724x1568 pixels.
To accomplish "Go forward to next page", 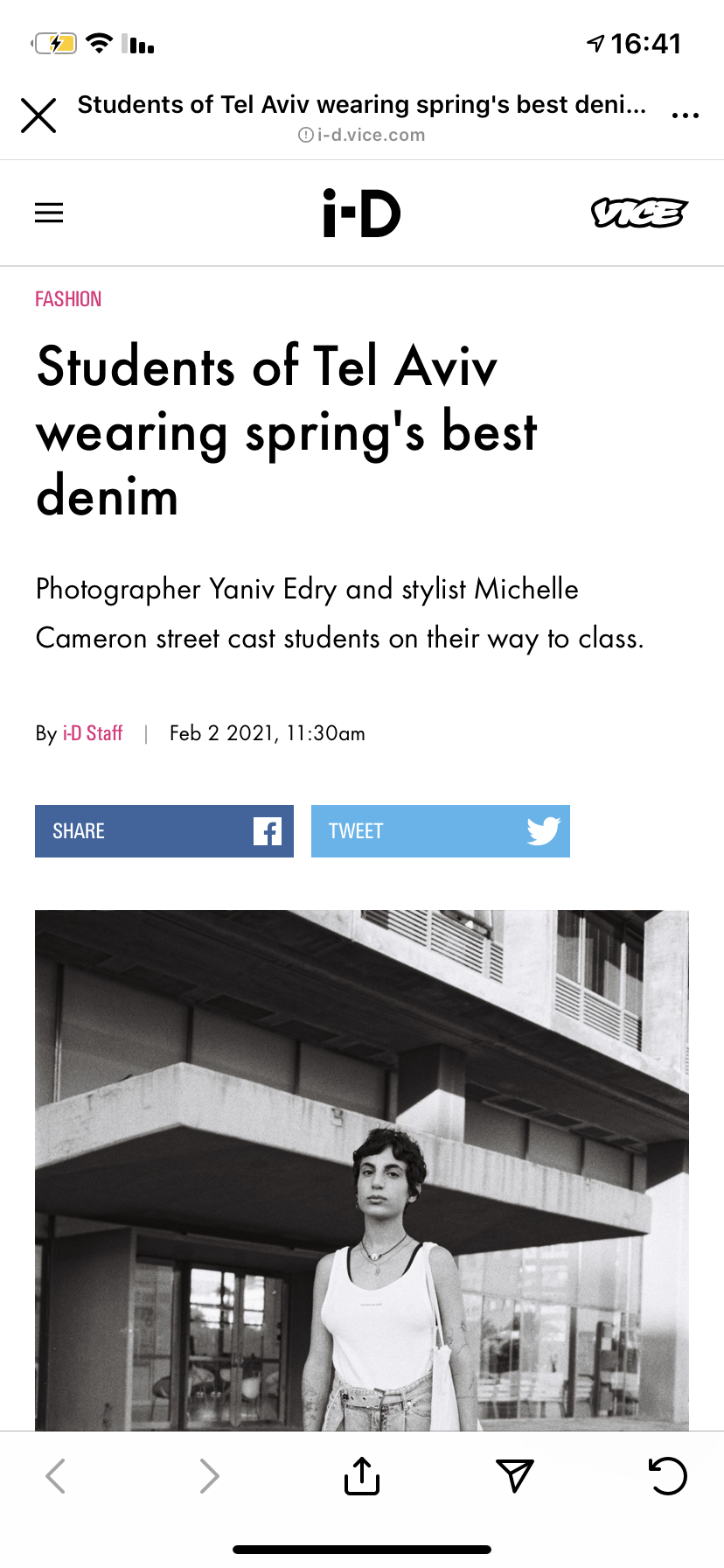I will click(209, 1476).
